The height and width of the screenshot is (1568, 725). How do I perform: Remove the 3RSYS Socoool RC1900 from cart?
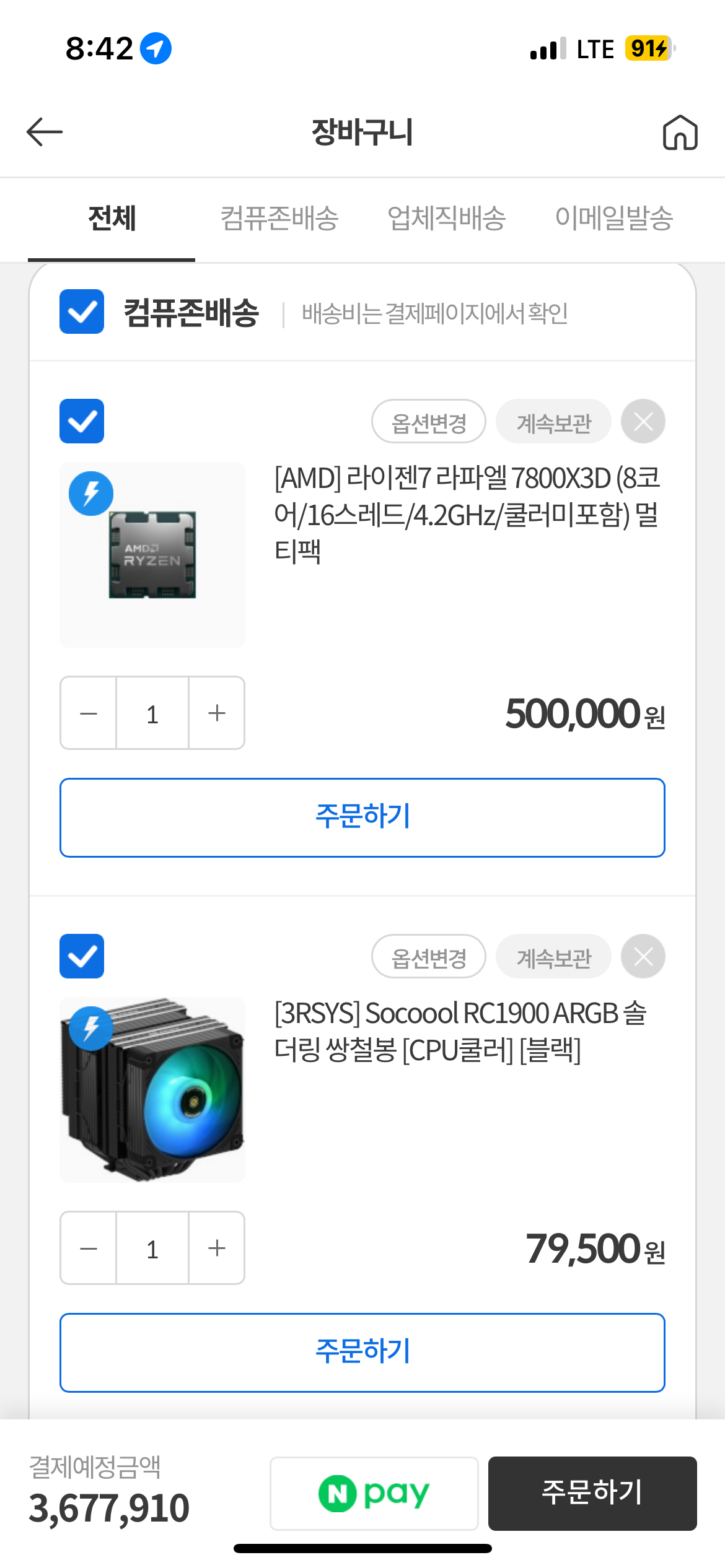pyautogui.click(x=643, y=957)
